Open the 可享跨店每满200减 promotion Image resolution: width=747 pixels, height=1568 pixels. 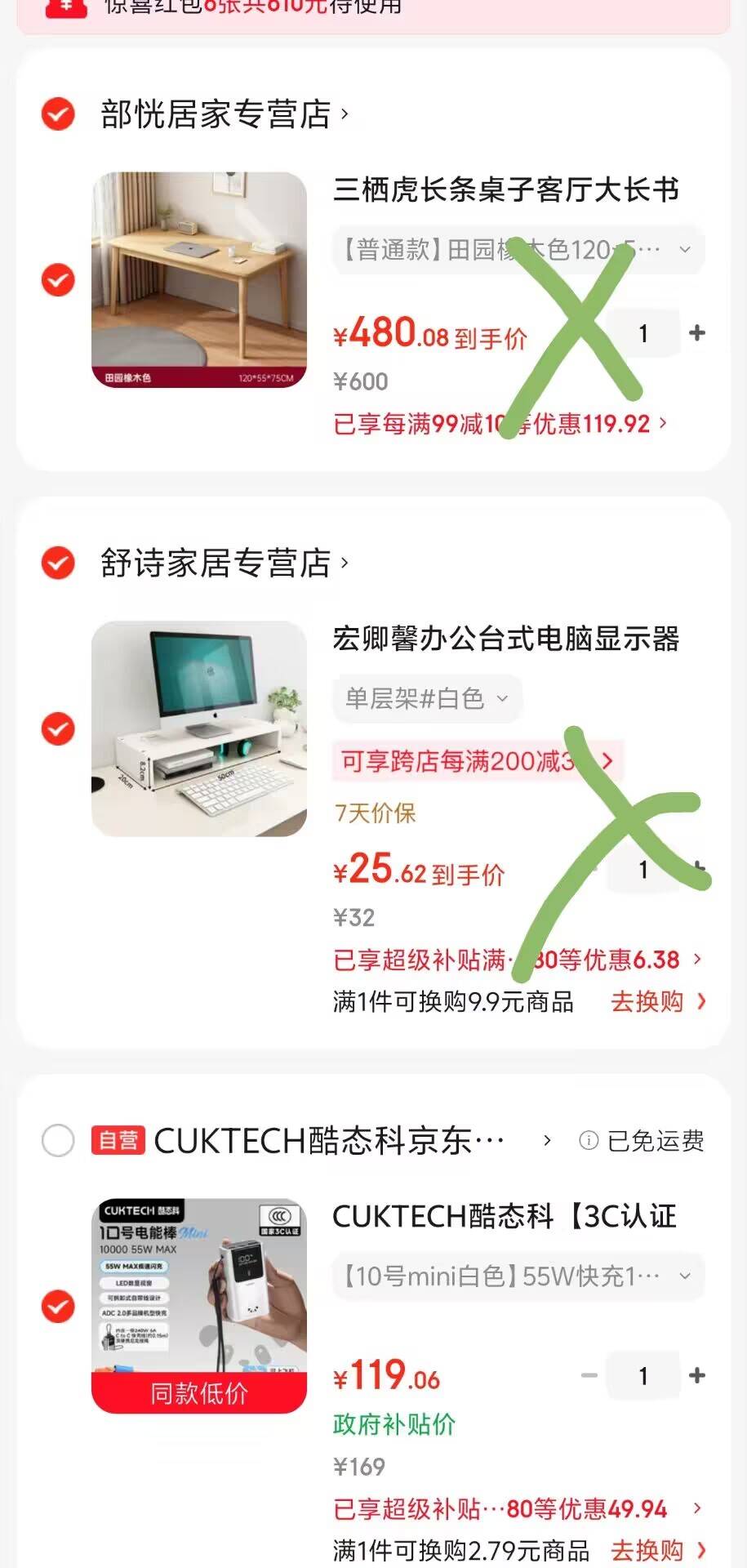(x=477, y=761)
